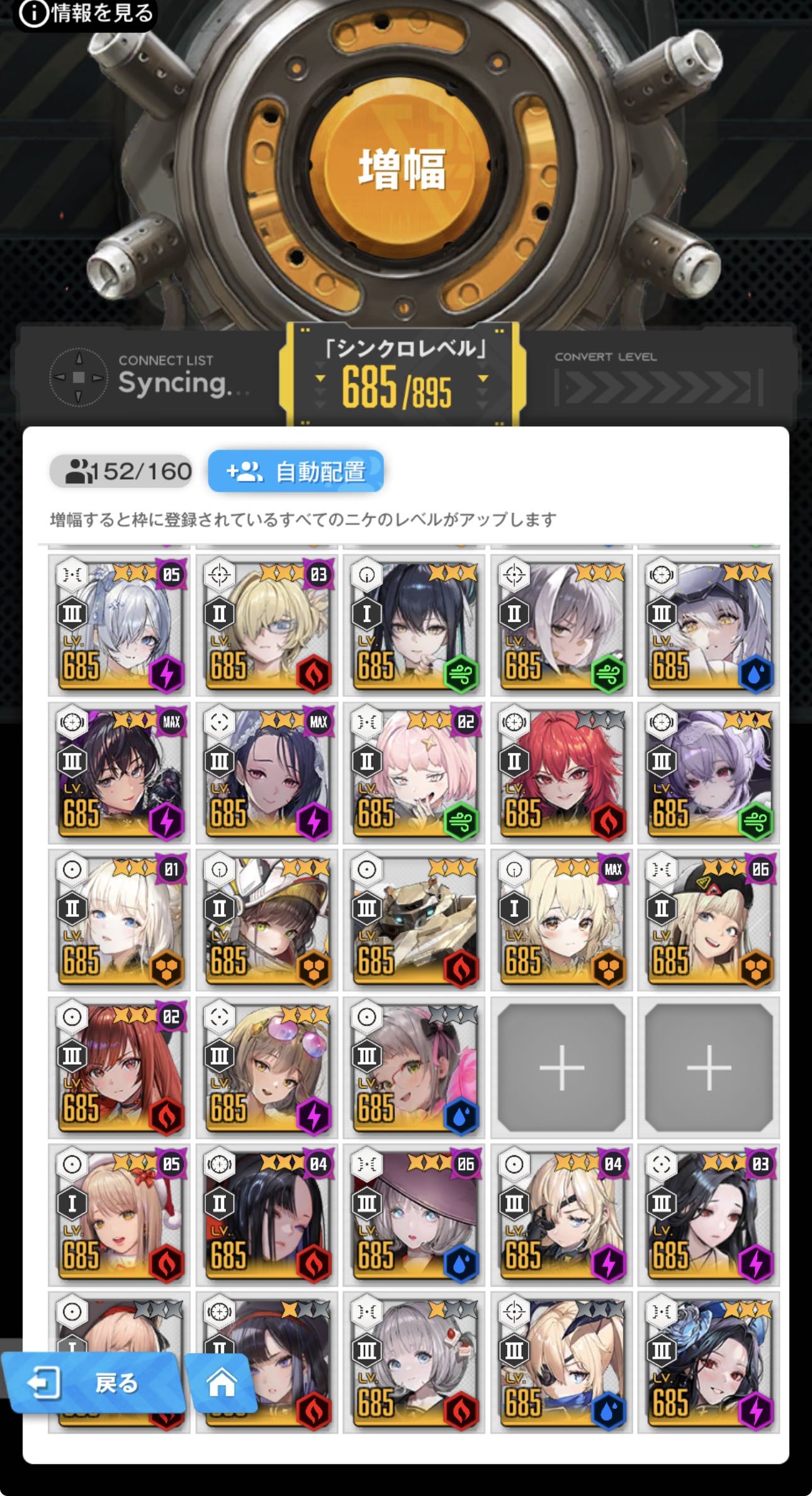Image resolution: width=812 pixels, height=1496 pixels.
Task: Open the robot character card with fire icon
Action: pos(414,919)
